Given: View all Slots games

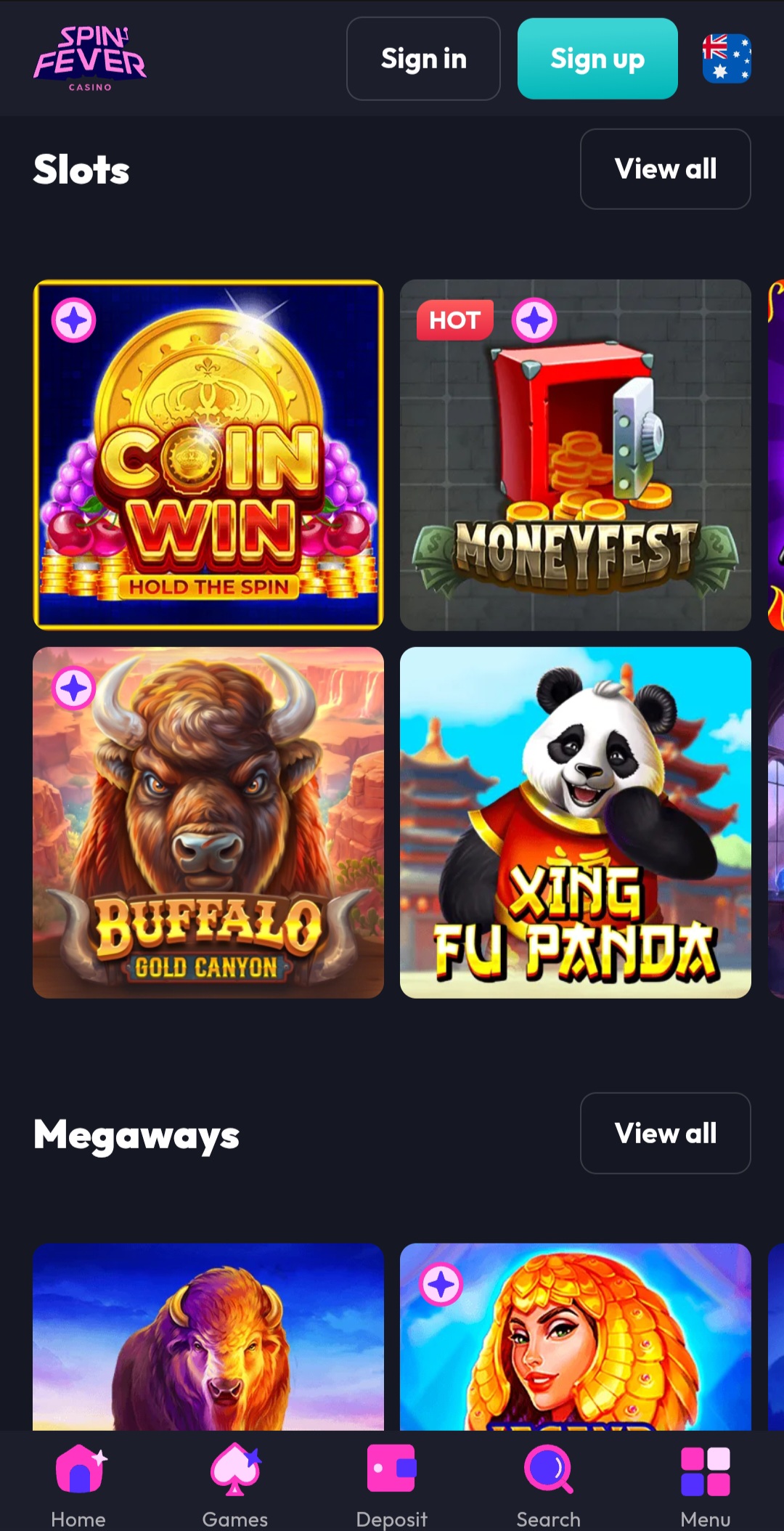Looking at the screenshot, I should pyautogui.click(x=665, y=169).
